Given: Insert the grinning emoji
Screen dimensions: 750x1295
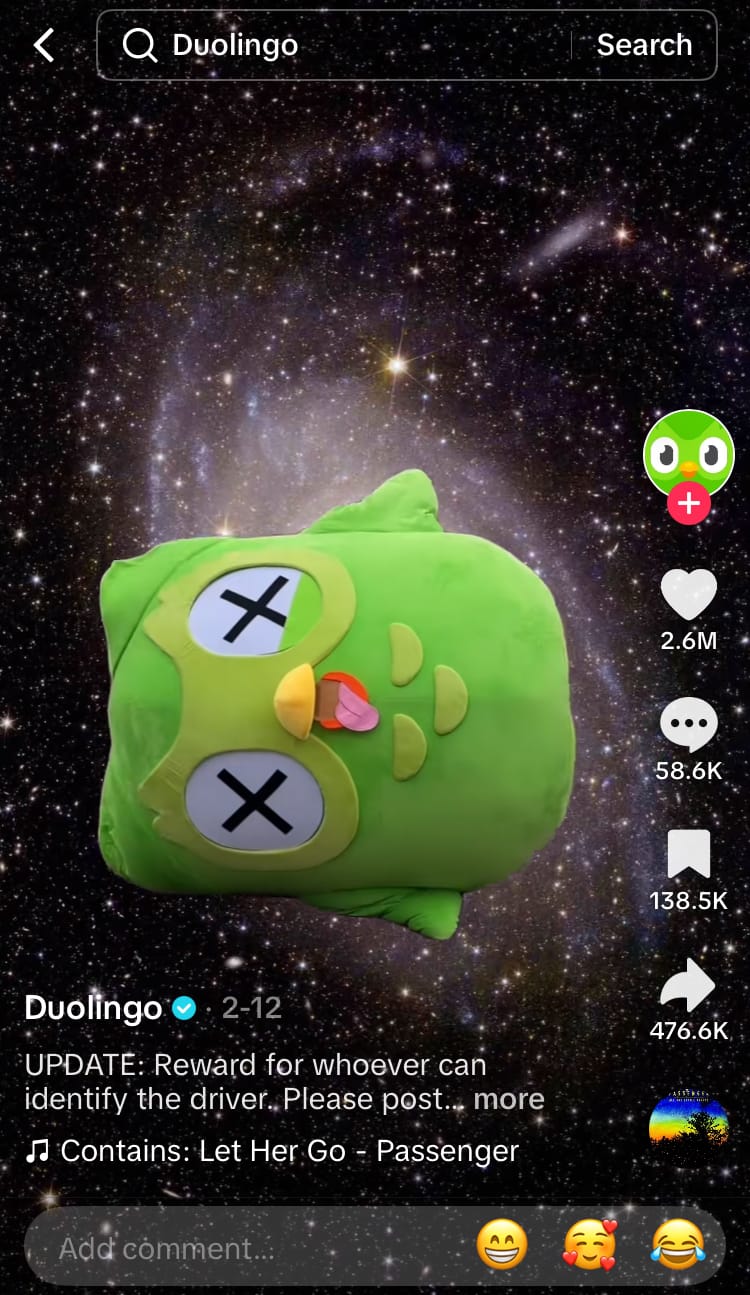Looking at the screenshot, I should click(x=502, y=1247).
